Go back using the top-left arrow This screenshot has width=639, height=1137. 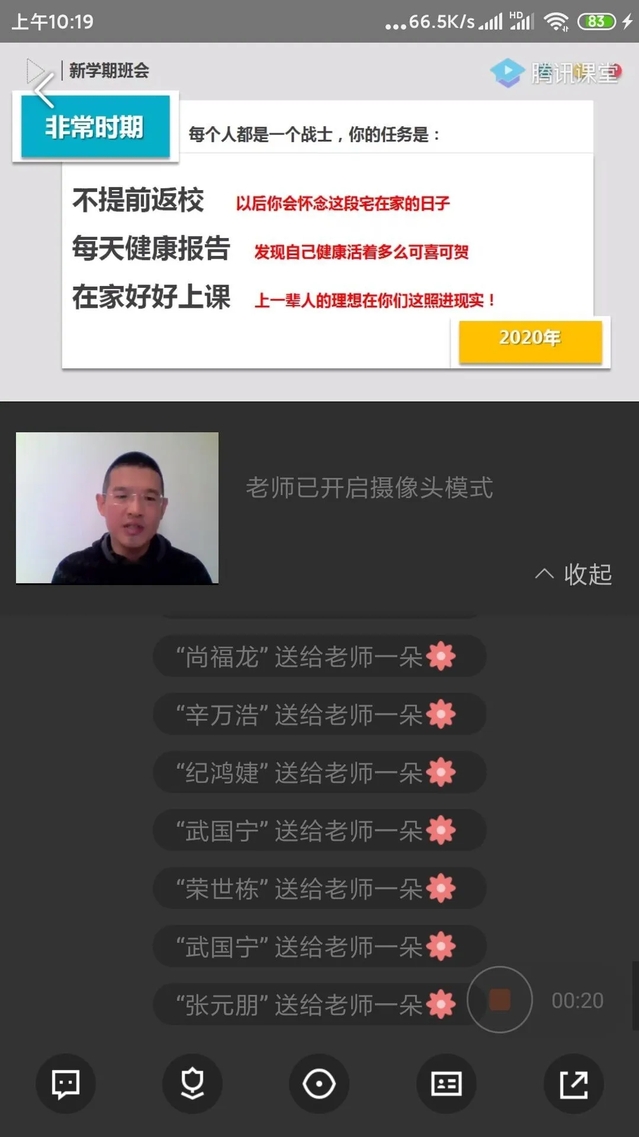tap(42, 89)
